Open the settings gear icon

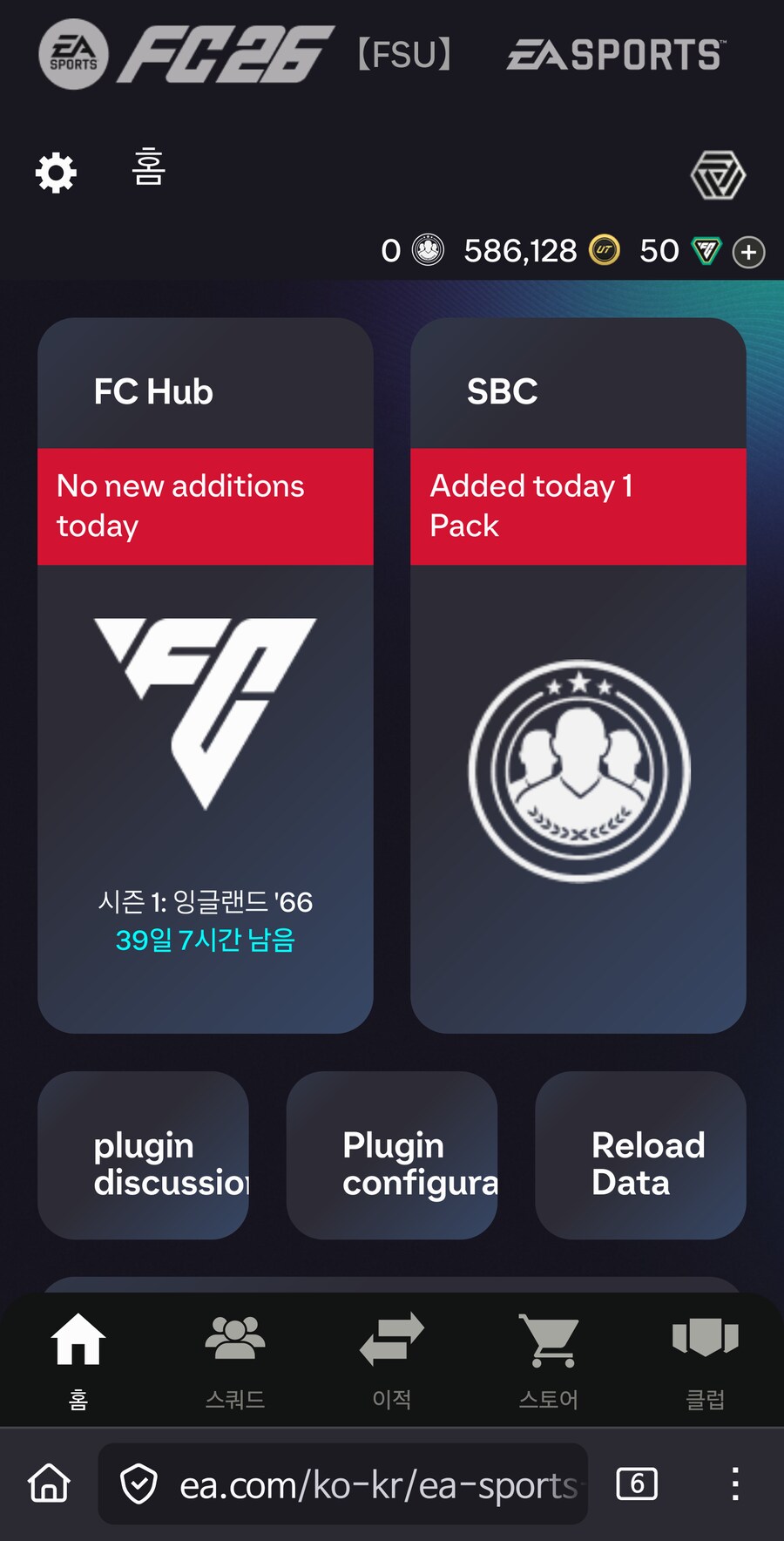56,172
